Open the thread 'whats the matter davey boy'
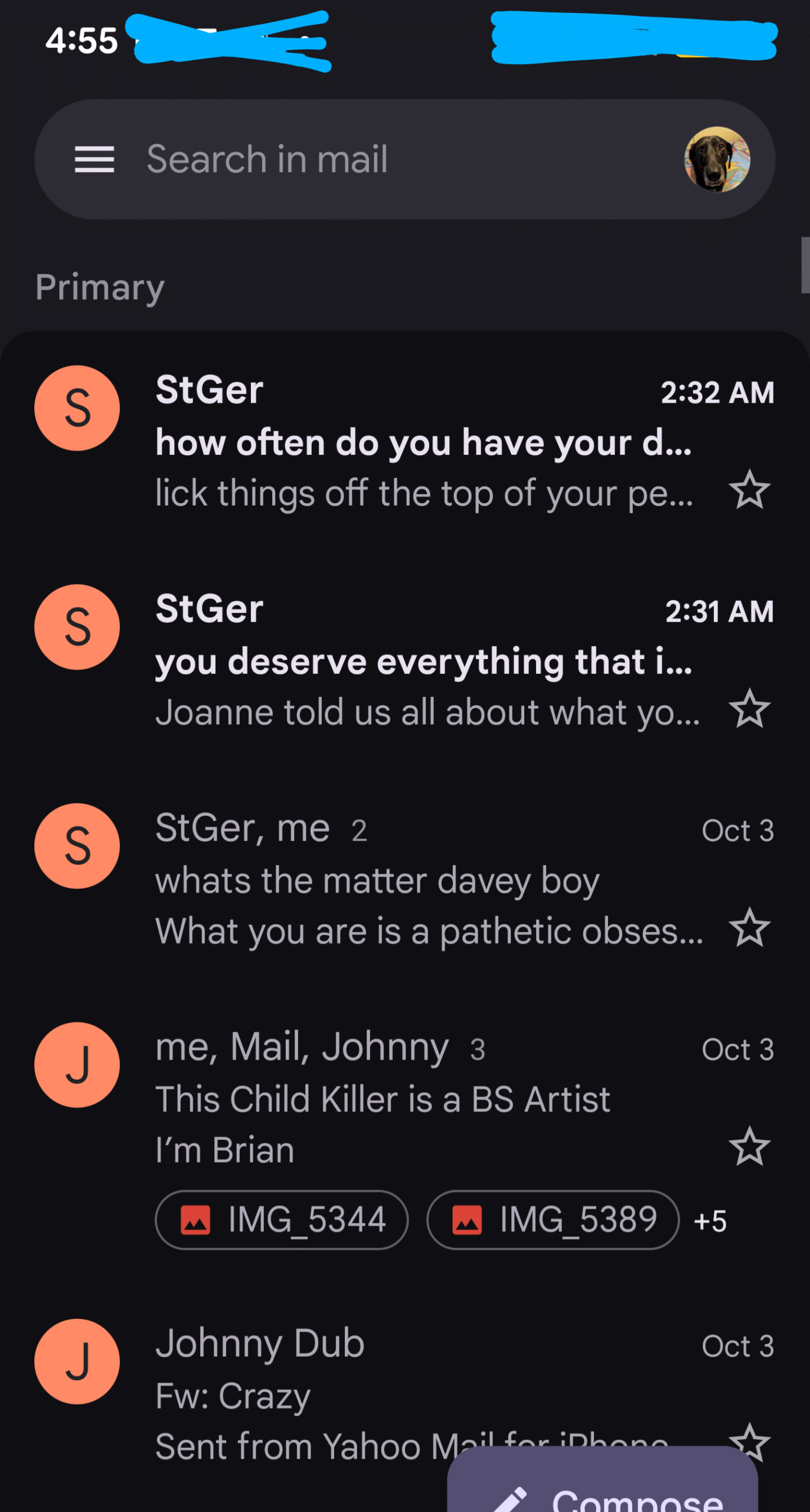This screenshot has width=810, height=1512. [413, 880]
